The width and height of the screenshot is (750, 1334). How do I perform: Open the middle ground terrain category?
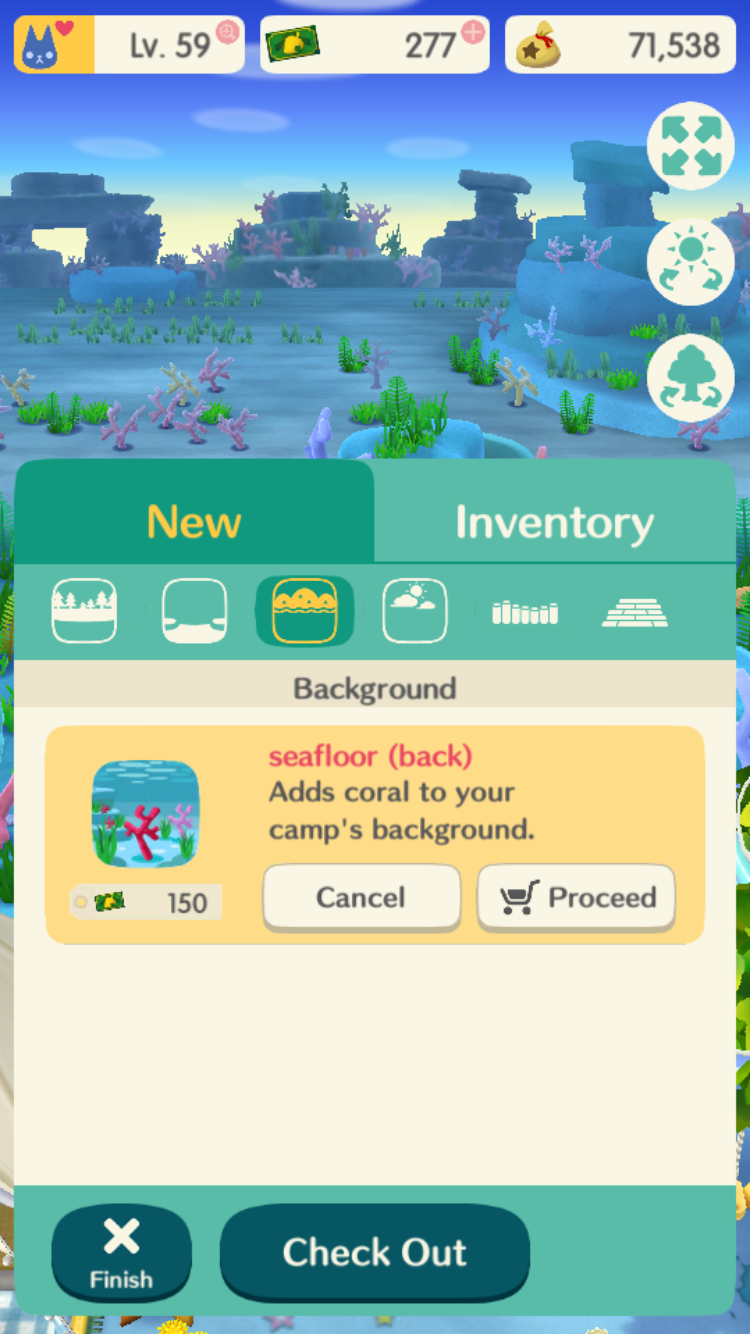[194, 611]
